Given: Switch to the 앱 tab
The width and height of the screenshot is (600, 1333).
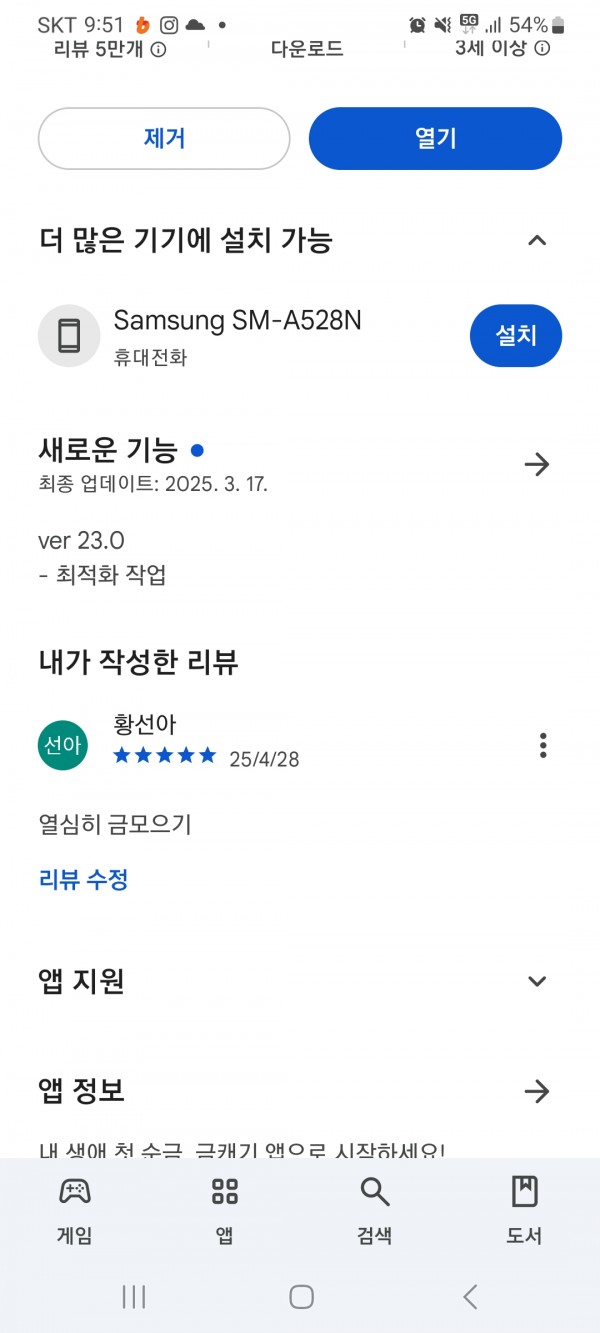Looking at the screenshot, I should 225,1209.
